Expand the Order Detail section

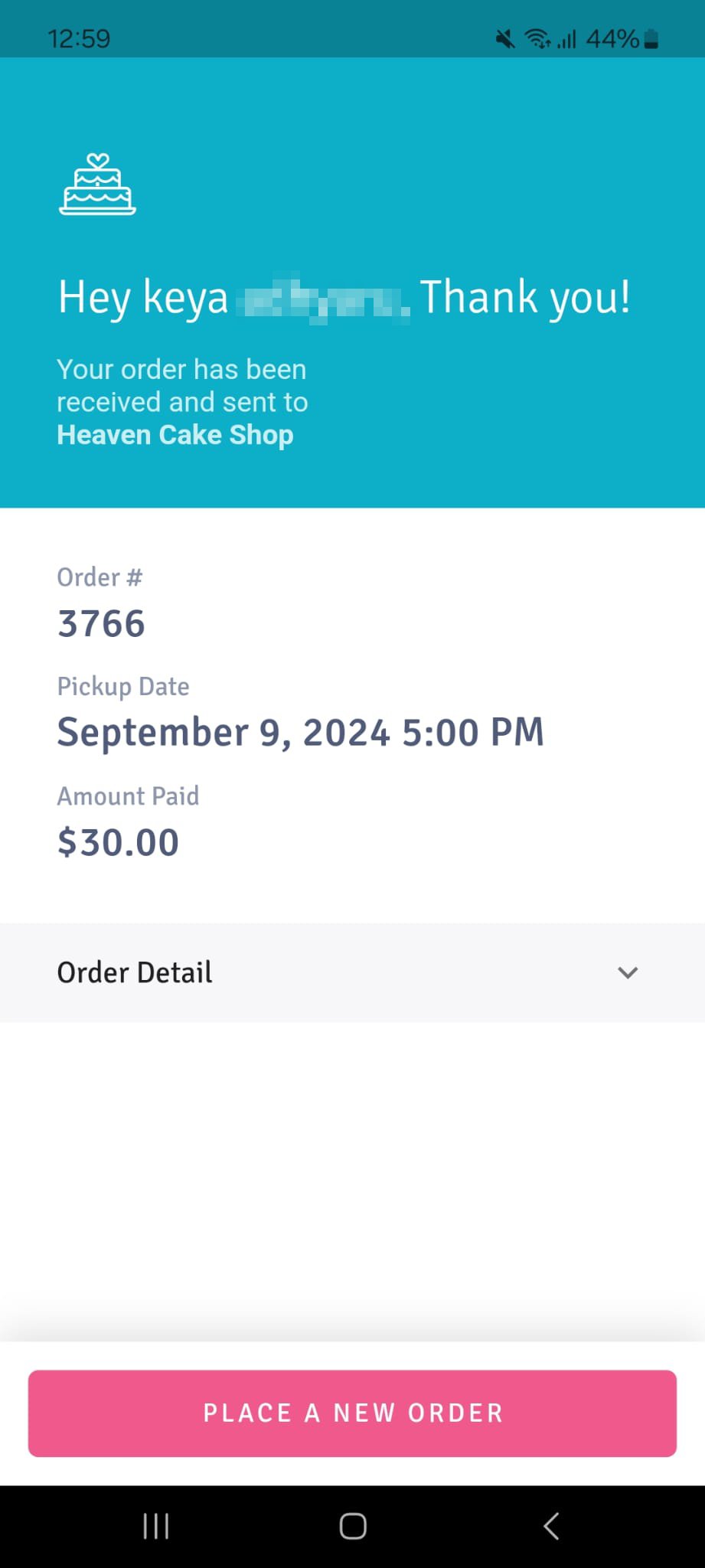point(352,972)
